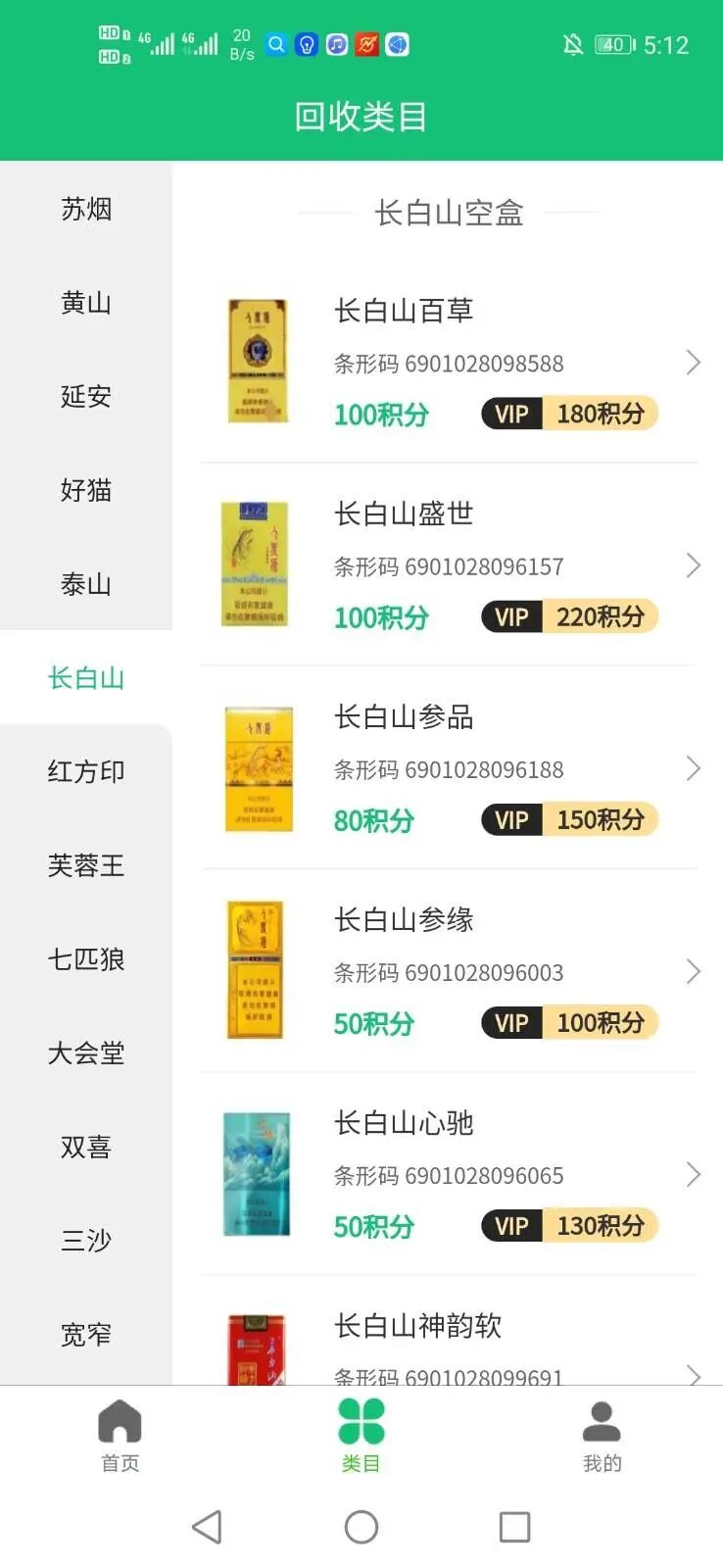Select the 苏烟 category
The image size is (723, 1568).
86,209
